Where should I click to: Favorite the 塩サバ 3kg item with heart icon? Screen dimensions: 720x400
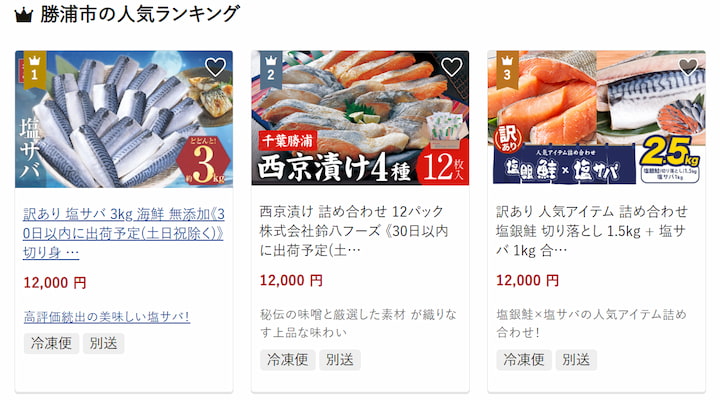pyautogui.click(x=215, y=68)
